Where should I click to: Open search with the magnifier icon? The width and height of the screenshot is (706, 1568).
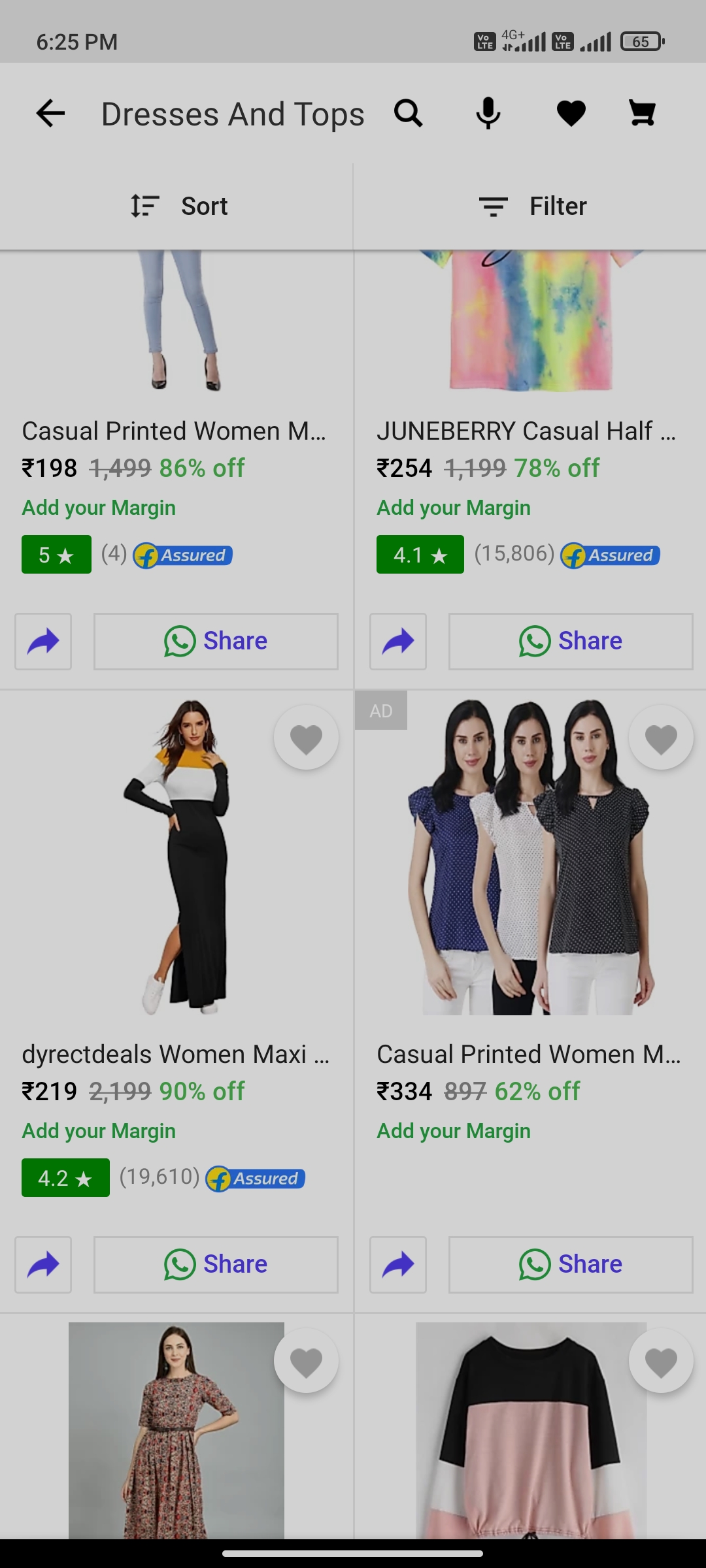tap(409, 114)
